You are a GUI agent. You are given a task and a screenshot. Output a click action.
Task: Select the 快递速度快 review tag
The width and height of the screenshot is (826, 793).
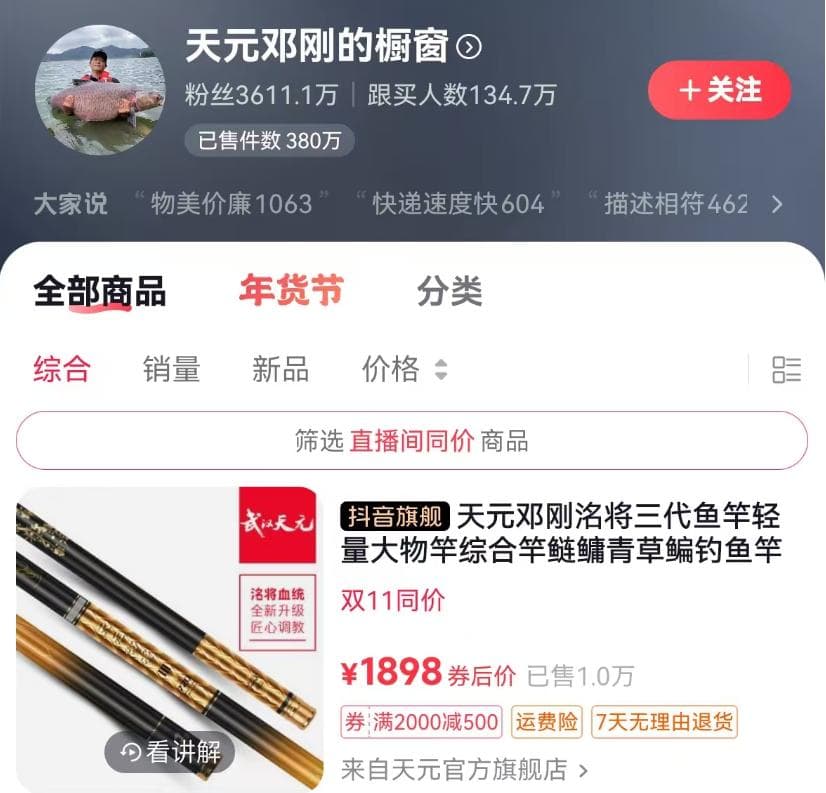pos(458,204)
